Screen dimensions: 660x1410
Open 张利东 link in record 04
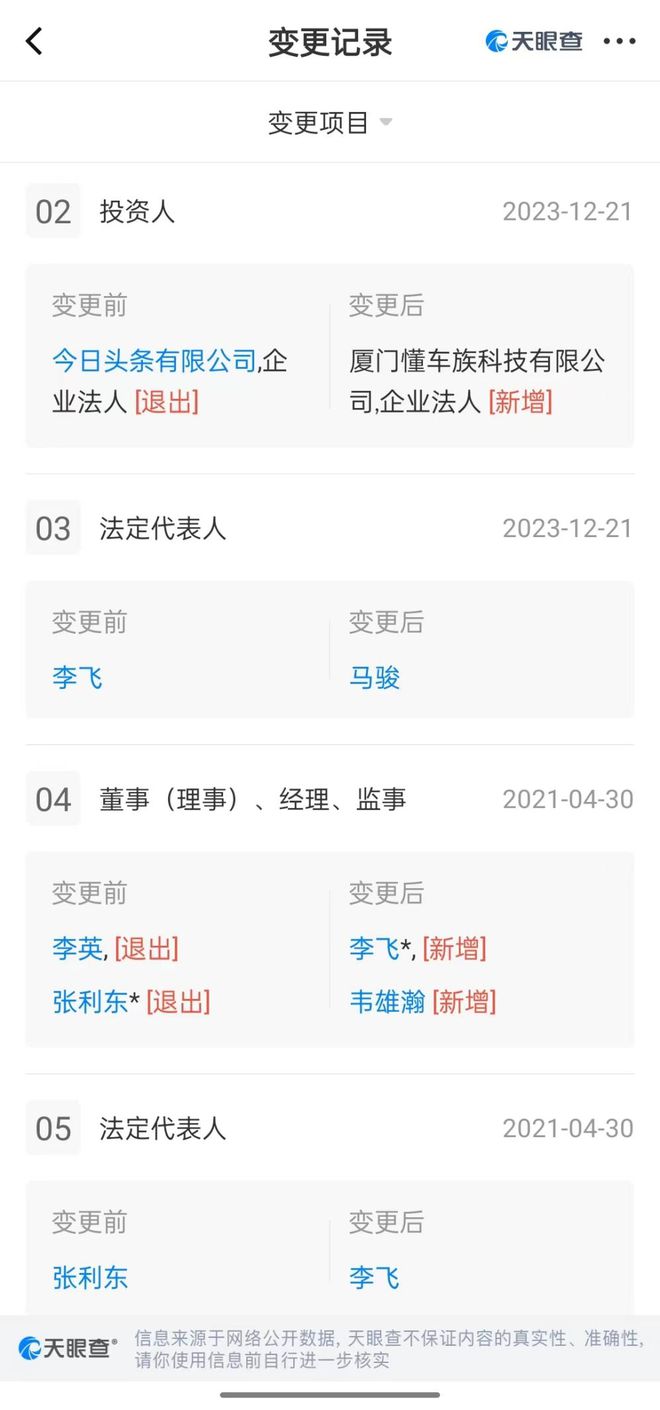90,1002
